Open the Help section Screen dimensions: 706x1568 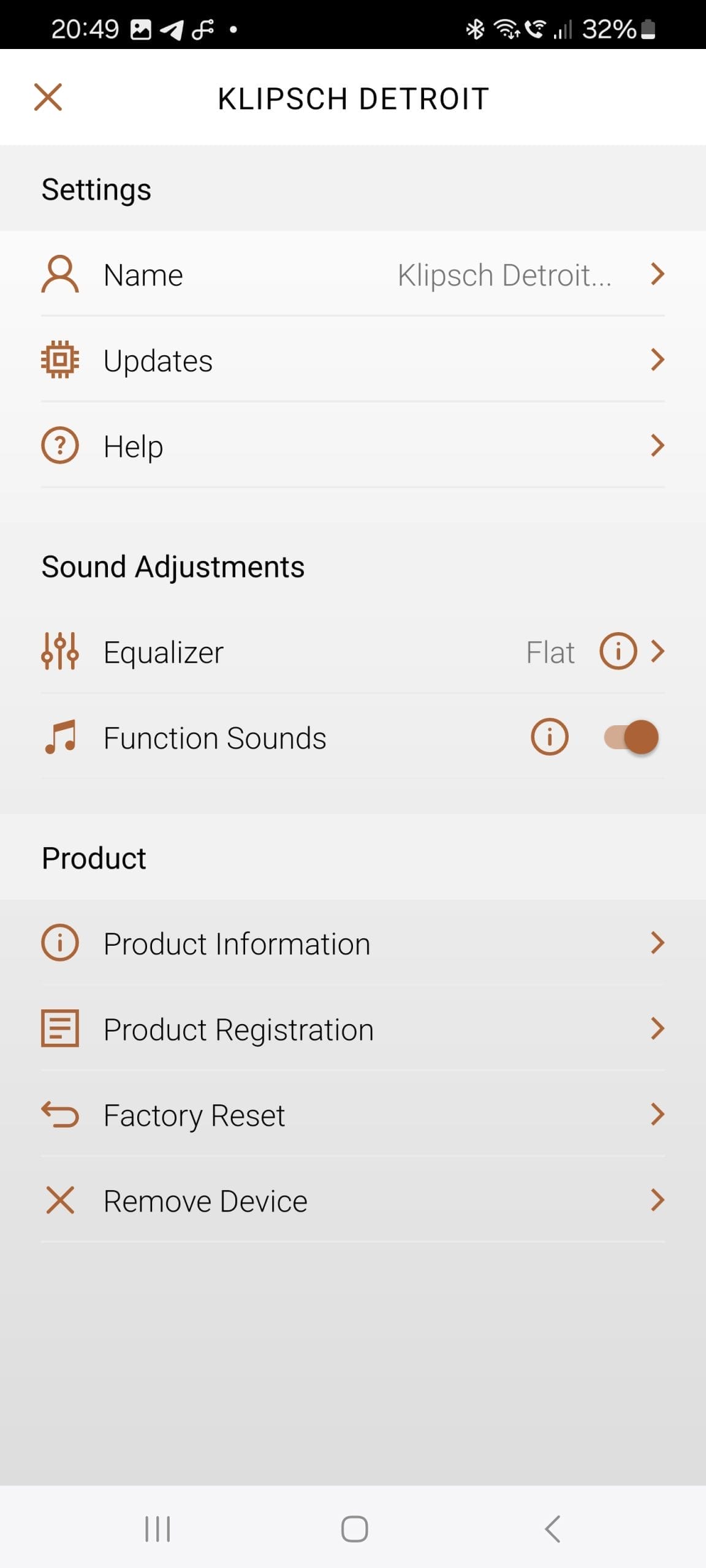[x=353, y=446]
